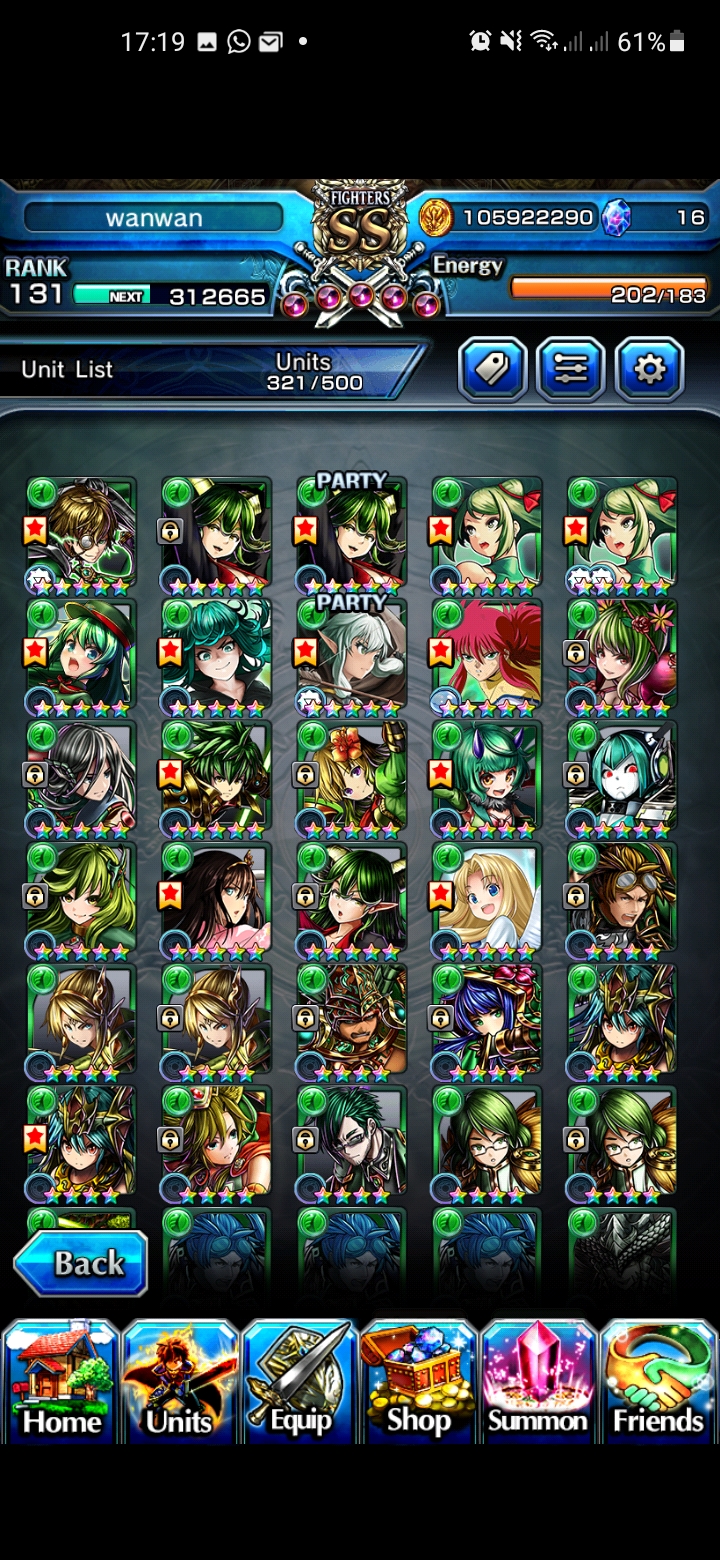Switch to the Units tab
The image size is (720, 1560).
180,1381
